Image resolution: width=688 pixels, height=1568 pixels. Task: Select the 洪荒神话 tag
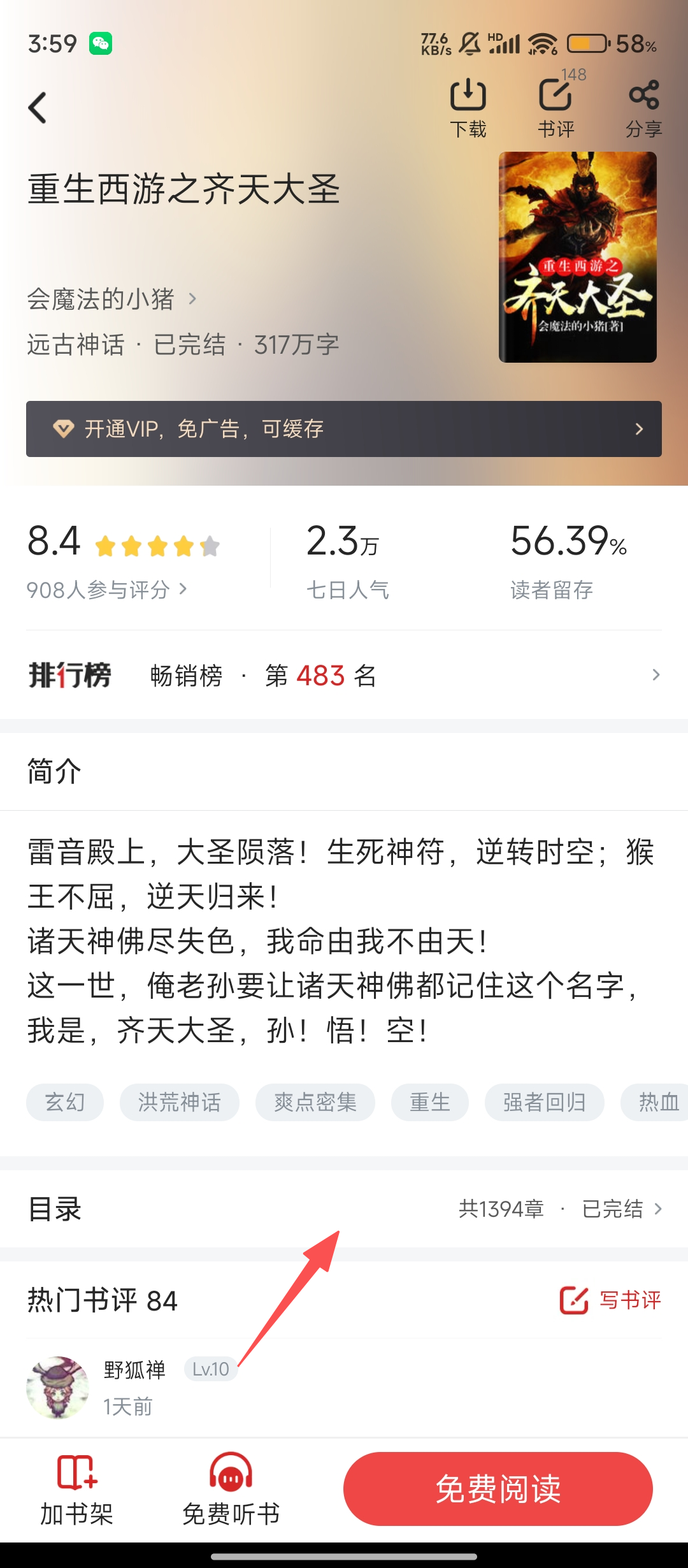180,1102
